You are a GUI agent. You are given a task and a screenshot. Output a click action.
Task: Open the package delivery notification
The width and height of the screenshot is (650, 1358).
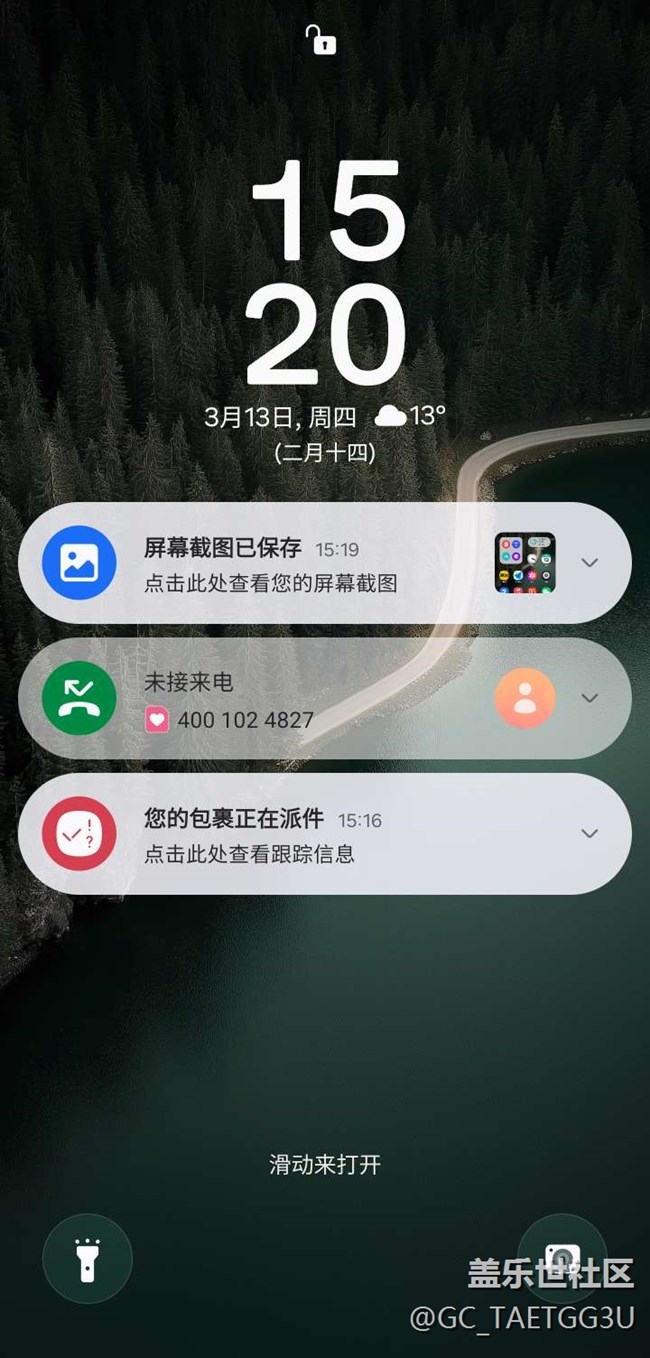tap(324, 834)
